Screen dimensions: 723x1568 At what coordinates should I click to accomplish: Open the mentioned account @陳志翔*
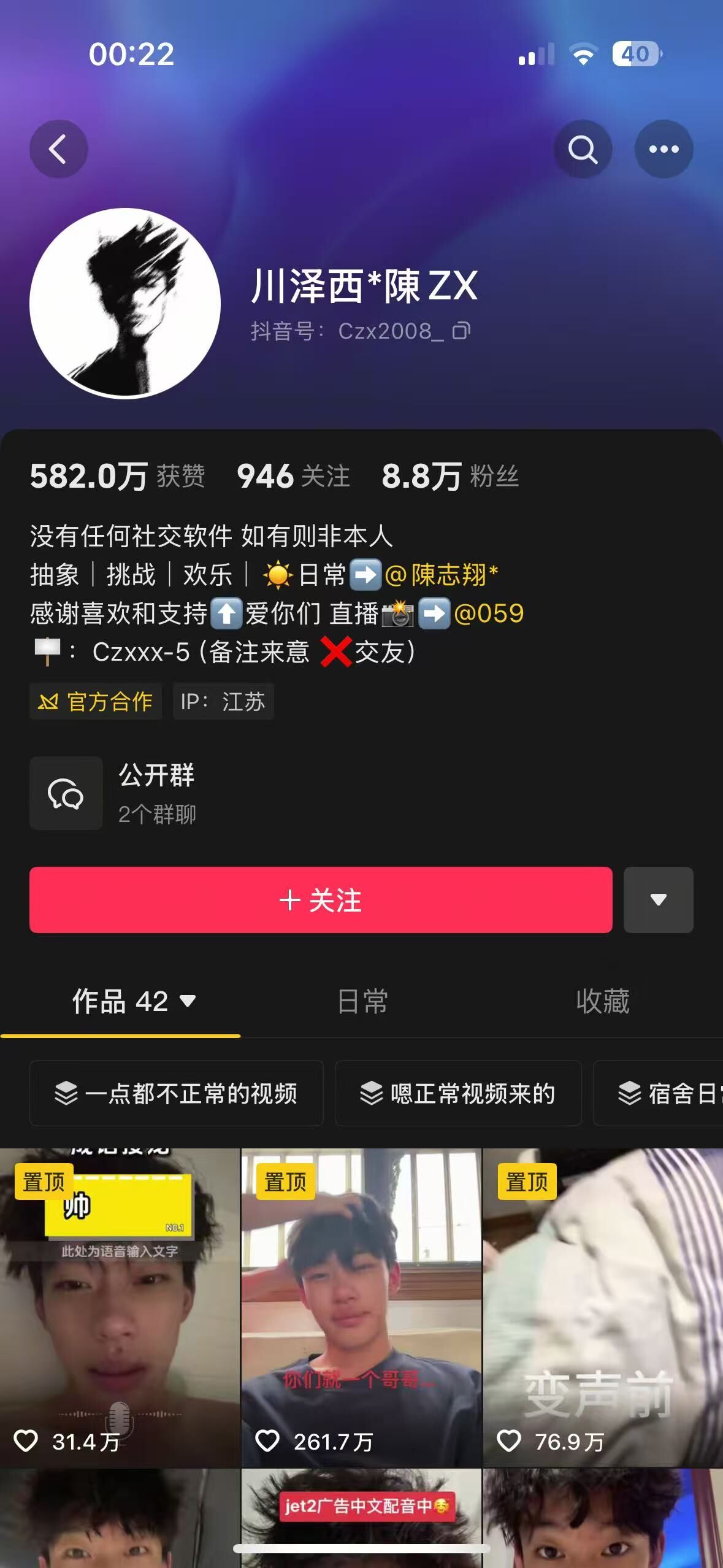442,575
